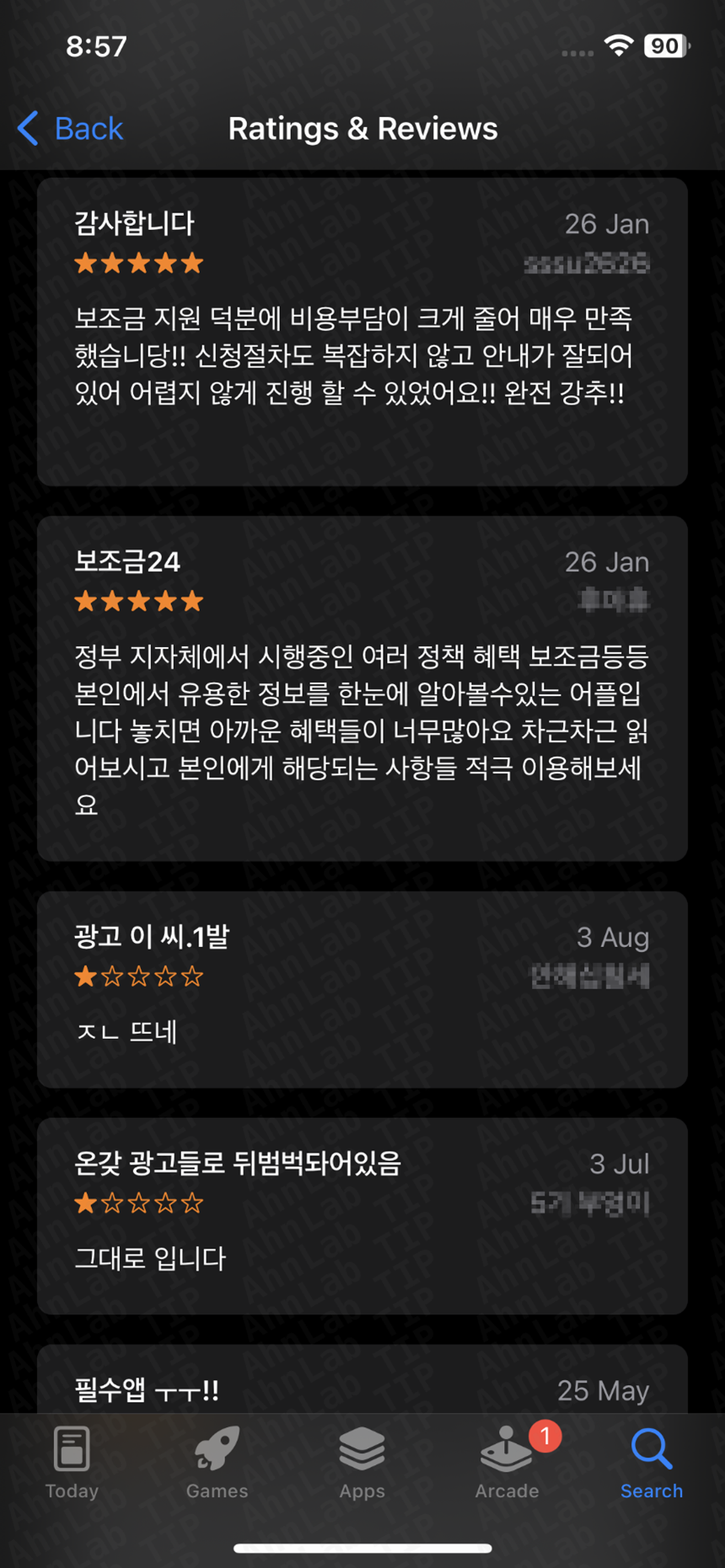The height and width of the screenshot is (1568, 725).
Task: Open the 온갖 광고들로 뒤범벅되어있음 review
Action: click(362, 1215)
